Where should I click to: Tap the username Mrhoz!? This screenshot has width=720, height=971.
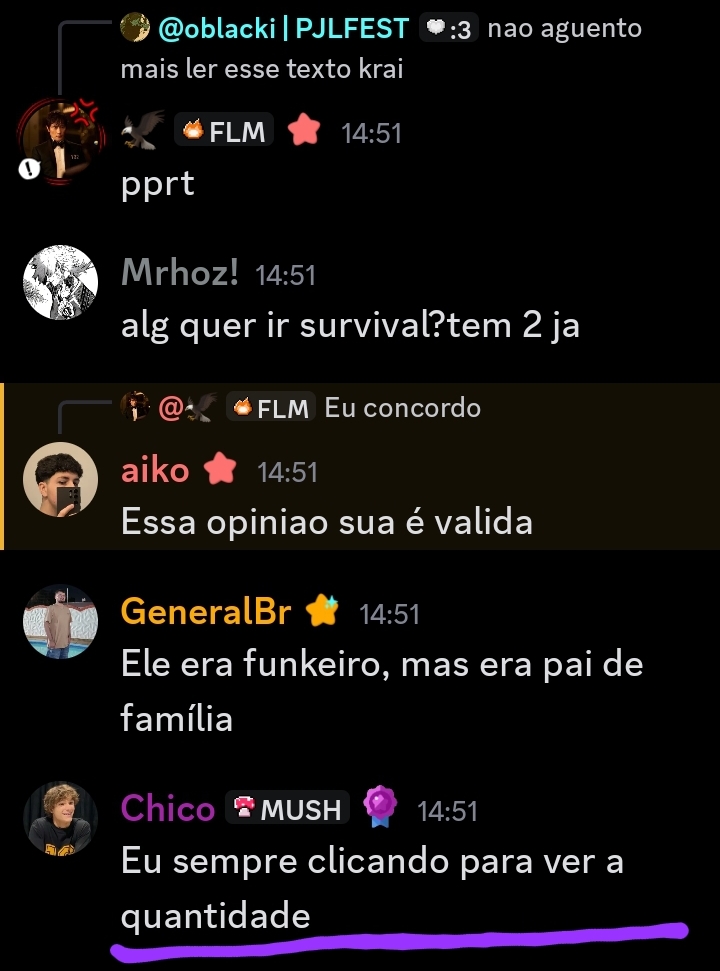click(x=180, y=271)
